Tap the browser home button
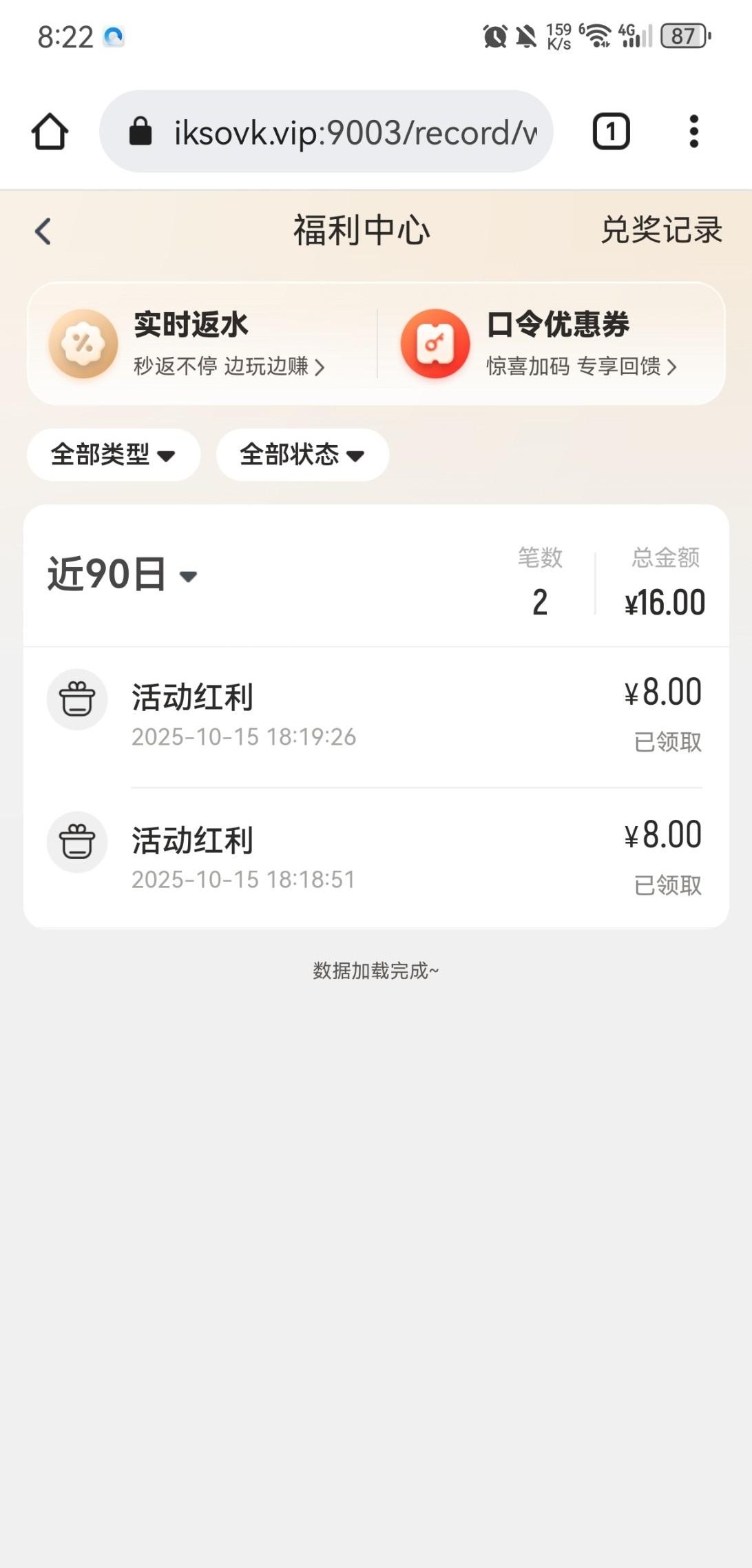Image resolution: width=752 pixels, height=1568 pixels. click(x=50, y=132)
